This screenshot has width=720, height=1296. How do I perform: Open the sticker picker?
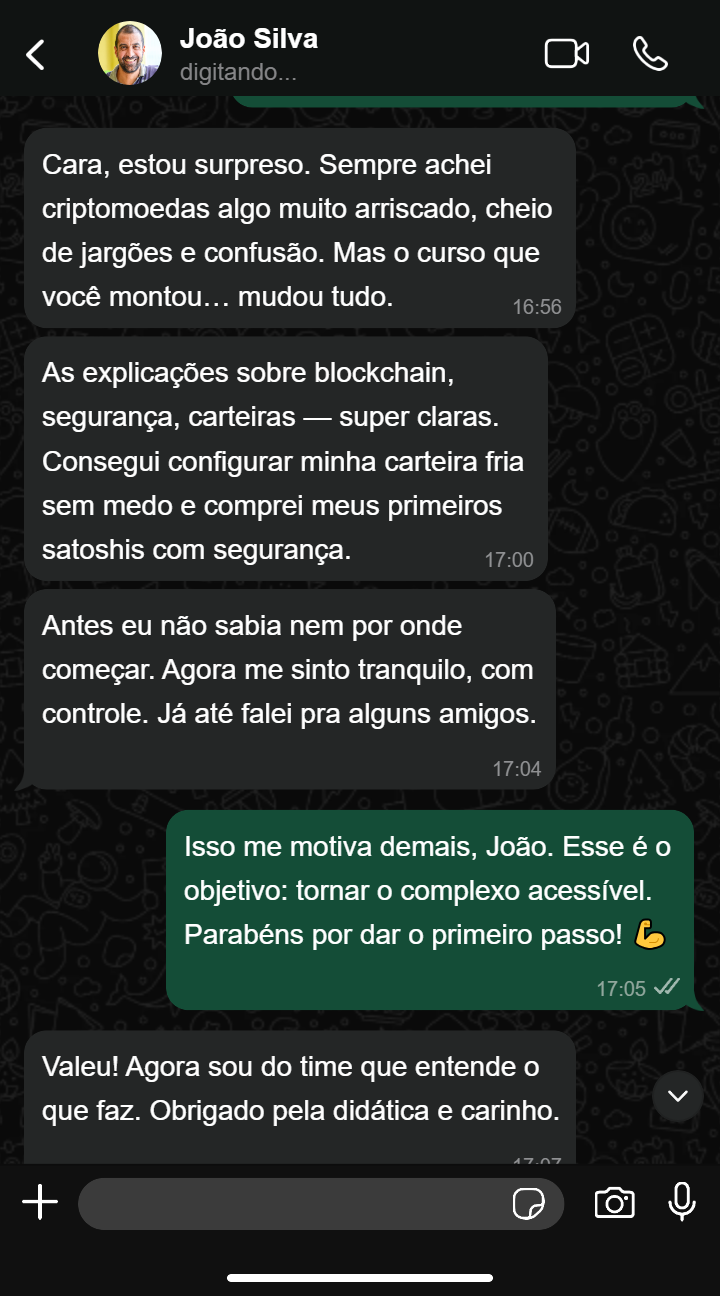point(528,1204)
